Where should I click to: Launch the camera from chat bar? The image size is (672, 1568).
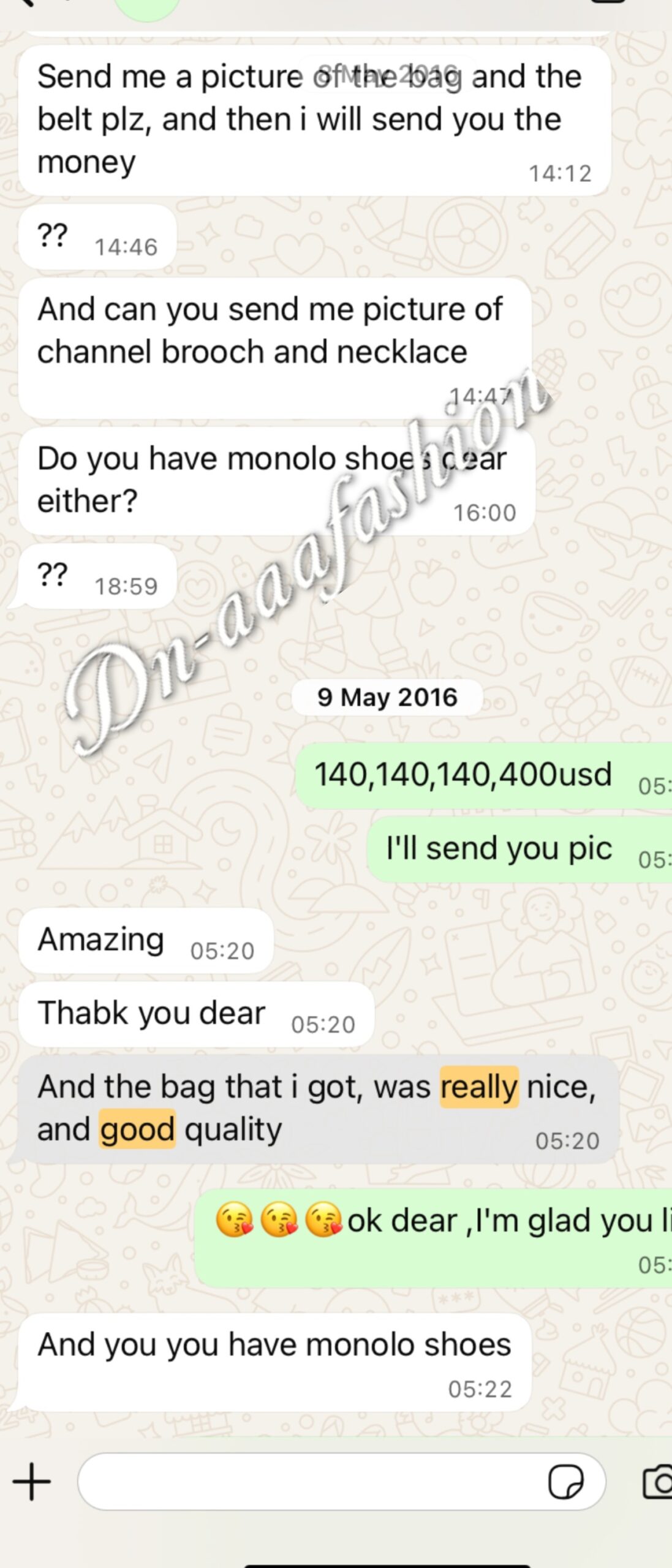coord(658,1482)
